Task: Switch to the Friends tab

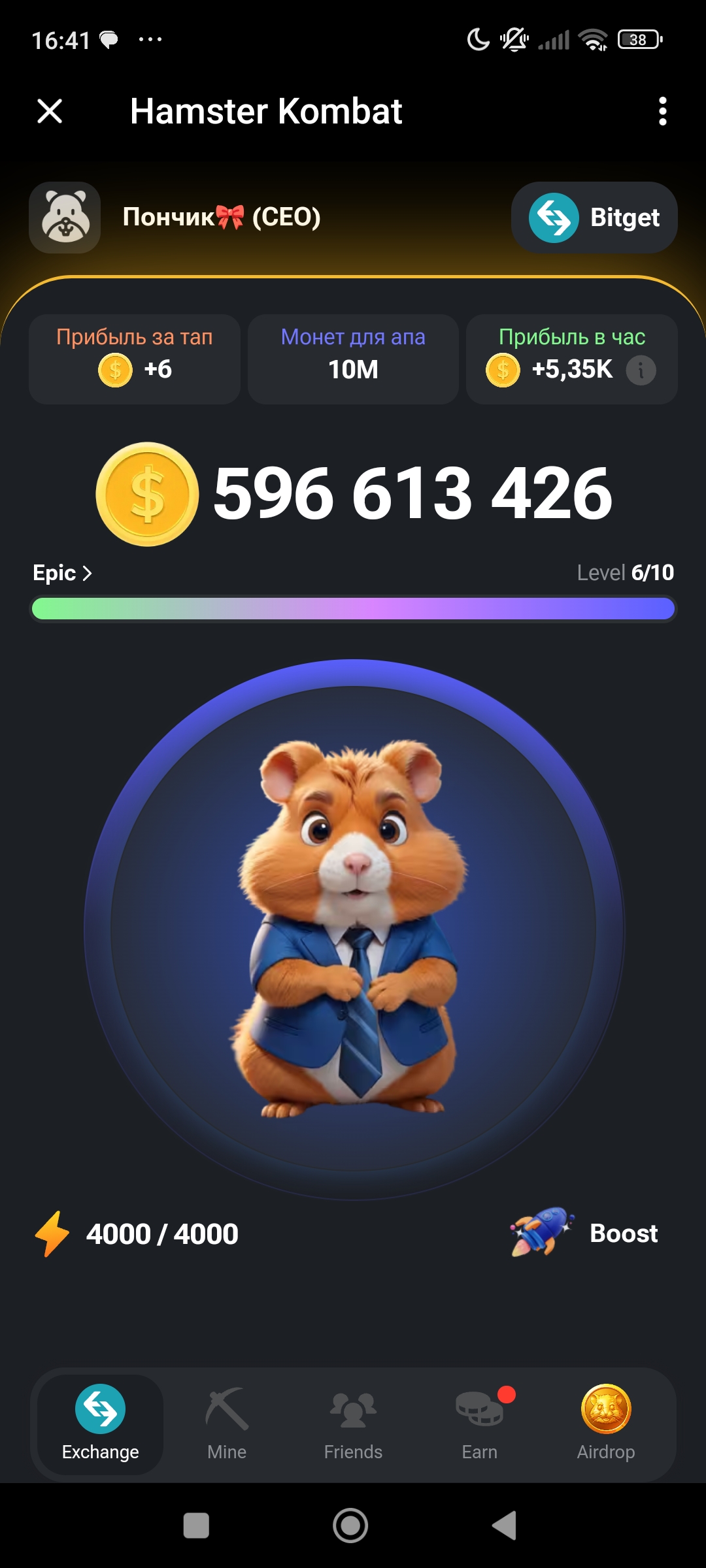Action: point(353,1424)
